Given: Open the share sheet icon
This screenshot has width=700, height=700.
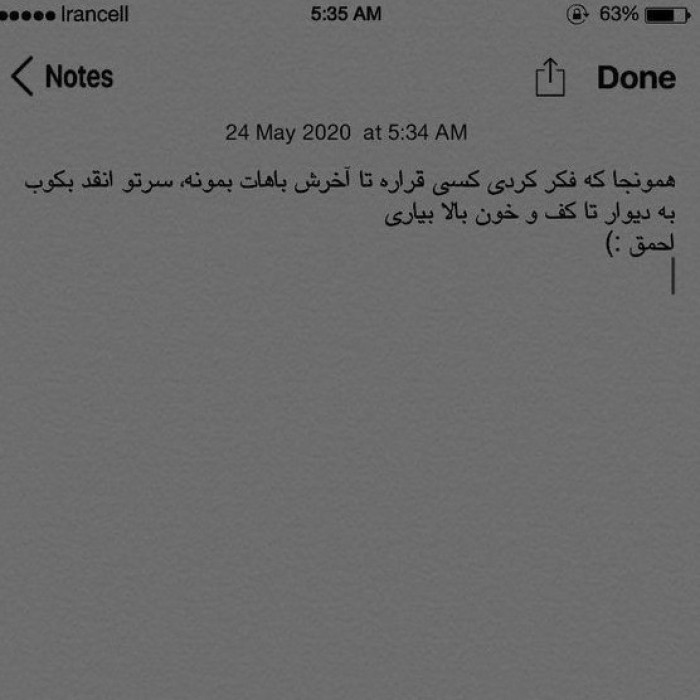Looking at the screenshot, I should click(550, 77).
